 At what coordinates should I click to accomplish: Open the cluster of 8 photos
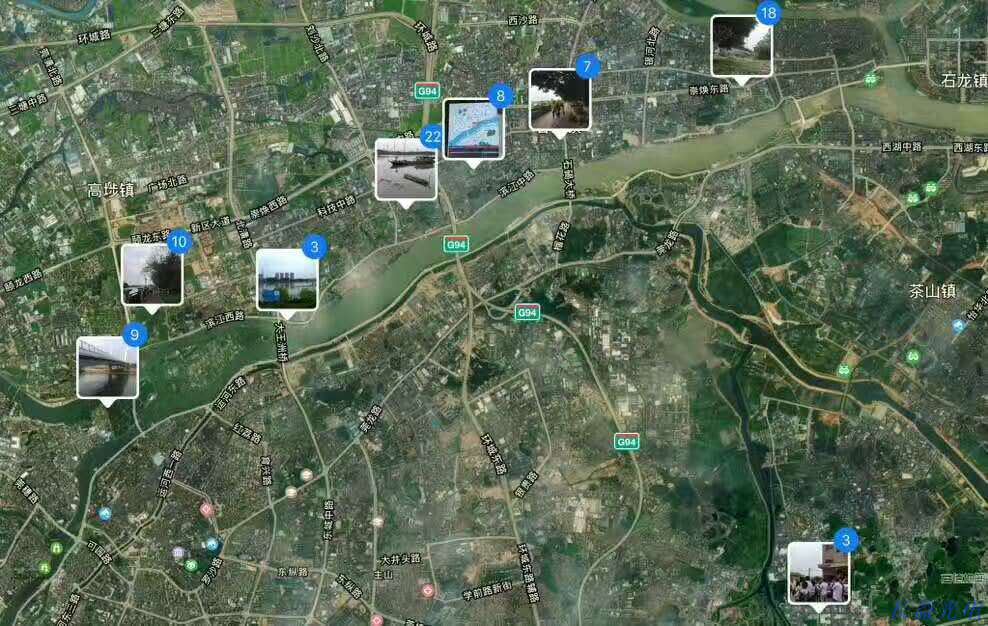point(473,128)
